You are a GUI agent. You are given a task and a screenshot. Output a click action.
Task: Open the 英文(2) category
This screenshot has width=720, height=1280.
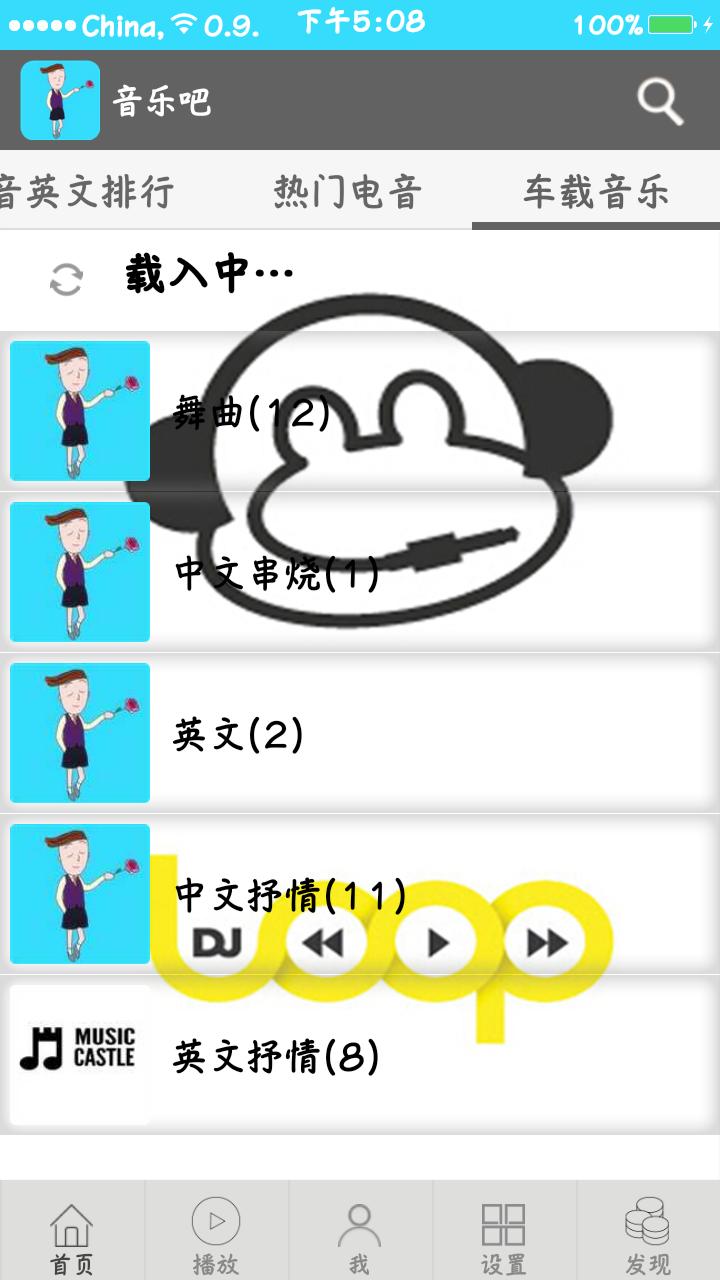[360, 733]
